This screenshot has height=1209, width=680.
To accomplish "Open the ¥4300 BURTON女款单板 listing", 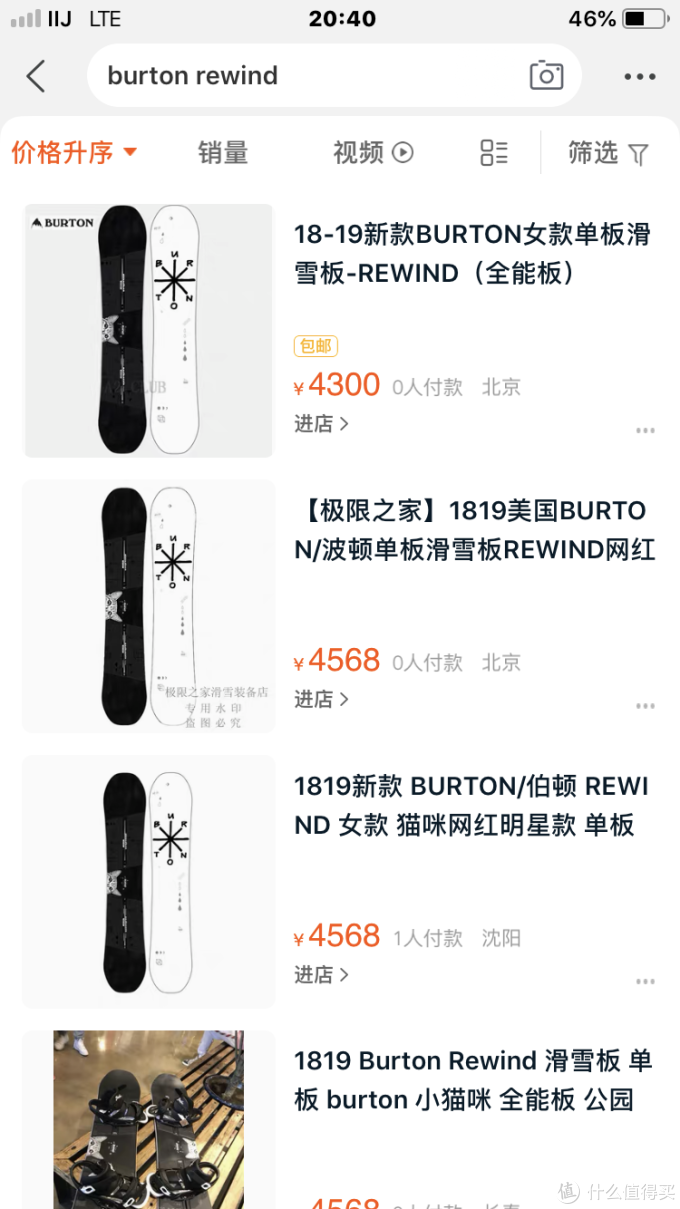I will pyautogui.click(x=472, y=253).
